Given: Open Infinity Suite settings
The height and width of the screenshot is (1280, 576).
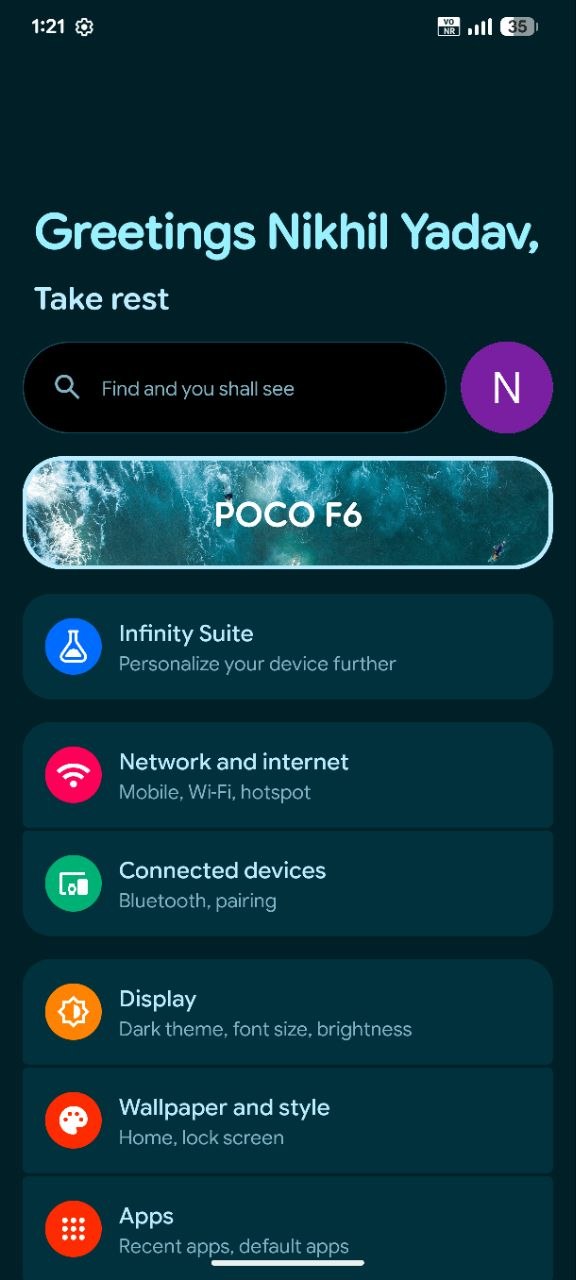Looking at the screenshot, I should [288, 647].
